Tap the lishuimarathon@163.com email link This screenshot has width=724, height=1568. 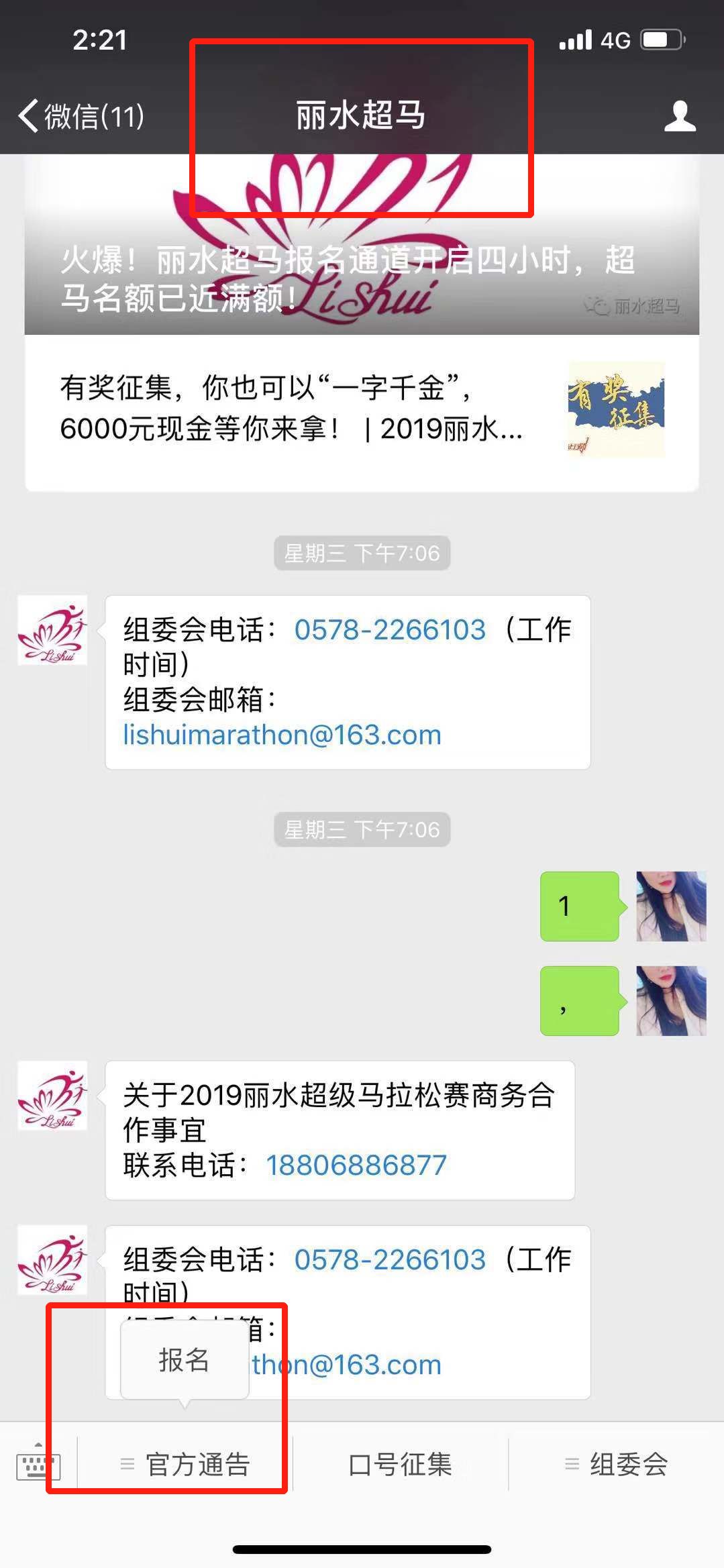click(282, 735)
